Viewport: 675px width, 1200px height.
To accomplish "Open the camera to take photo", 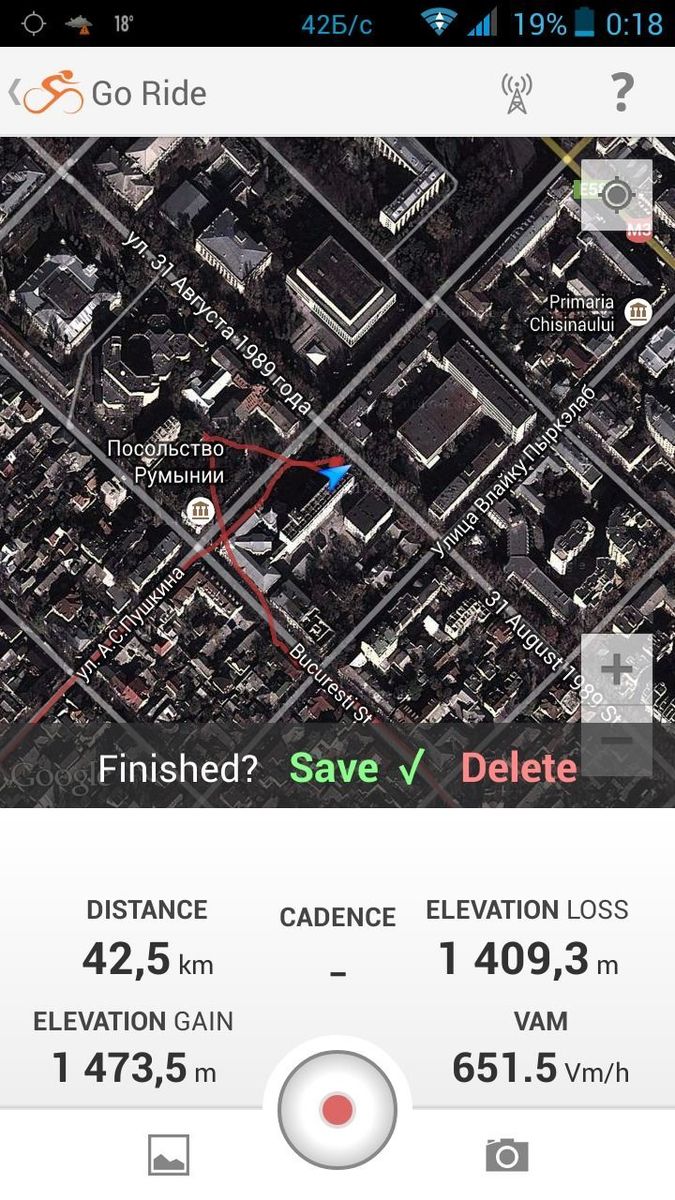I will [507, 1155].
